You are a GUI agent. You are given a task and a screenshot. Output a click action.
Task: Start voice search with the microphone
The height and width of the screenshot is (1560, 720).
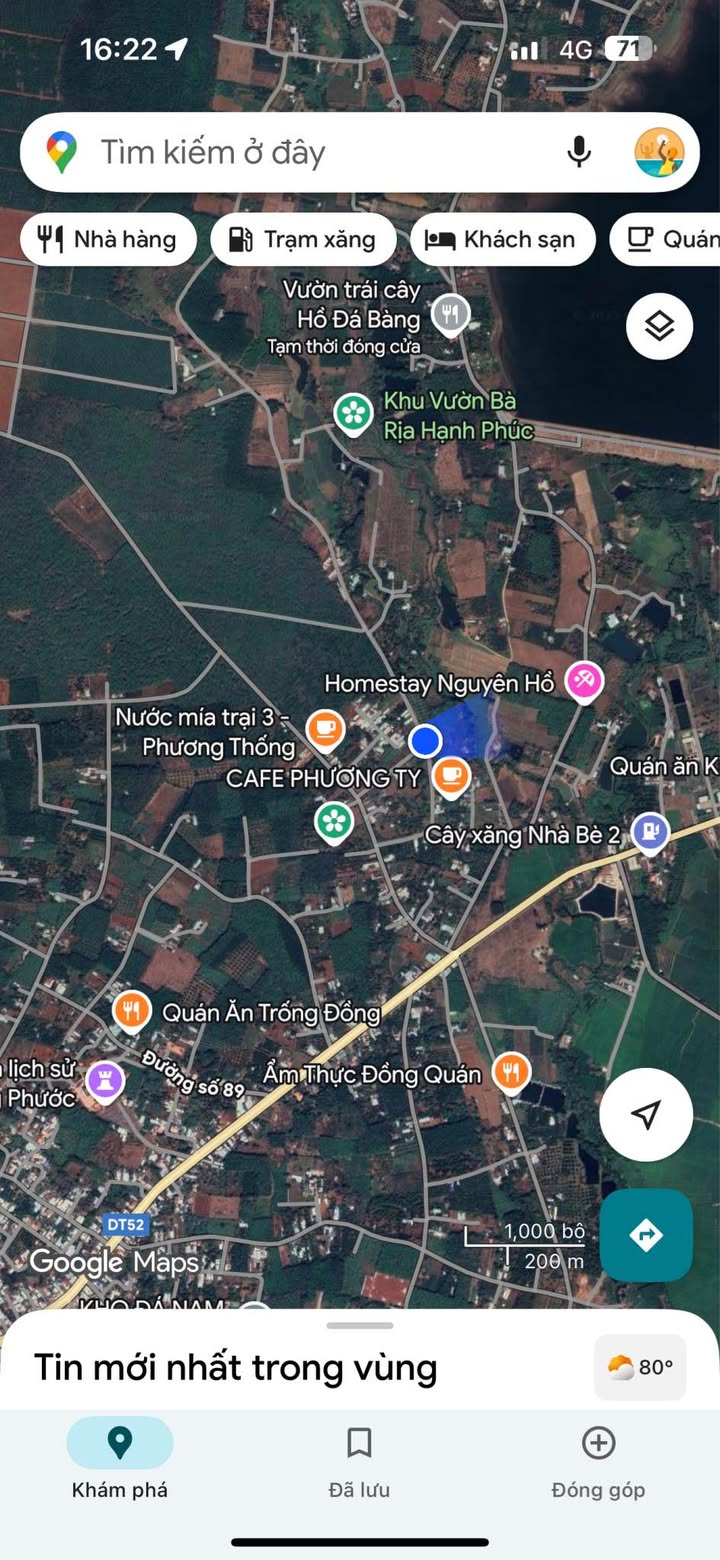pos(579,153)
